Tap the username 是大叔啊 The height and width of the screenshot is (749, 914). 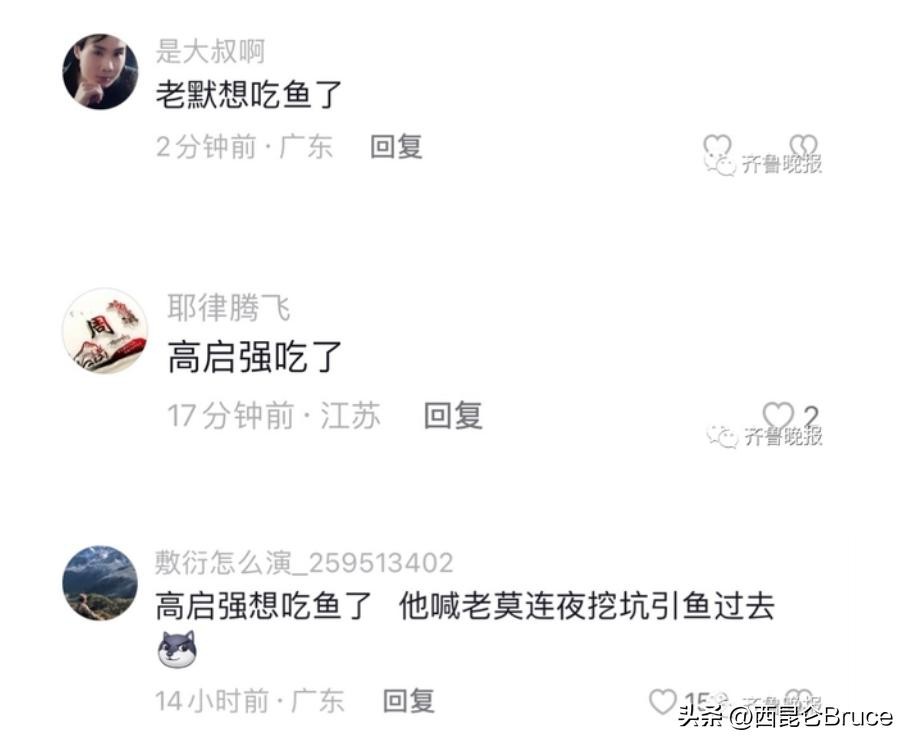pos(210,51)
